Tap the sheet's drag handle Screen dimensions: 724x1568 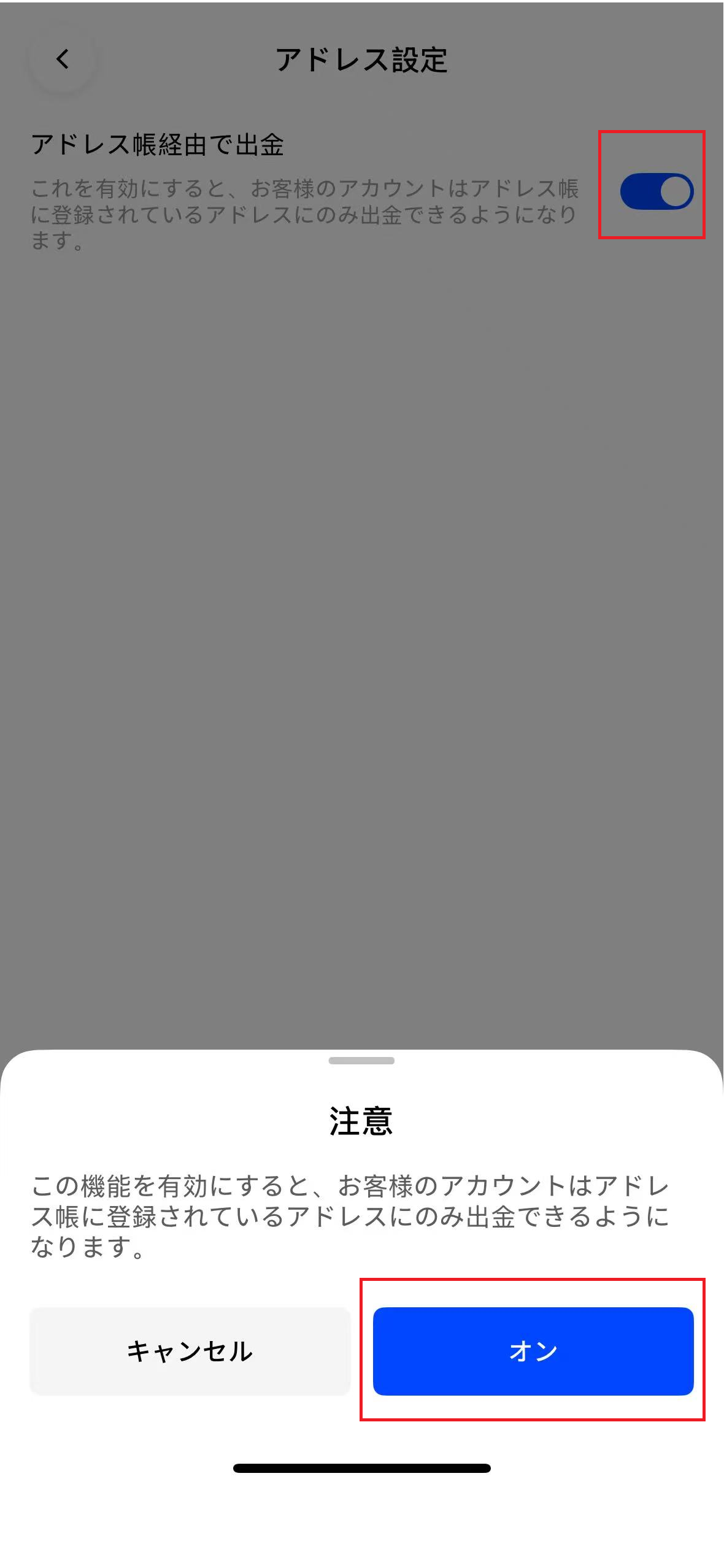(361, 1061)
